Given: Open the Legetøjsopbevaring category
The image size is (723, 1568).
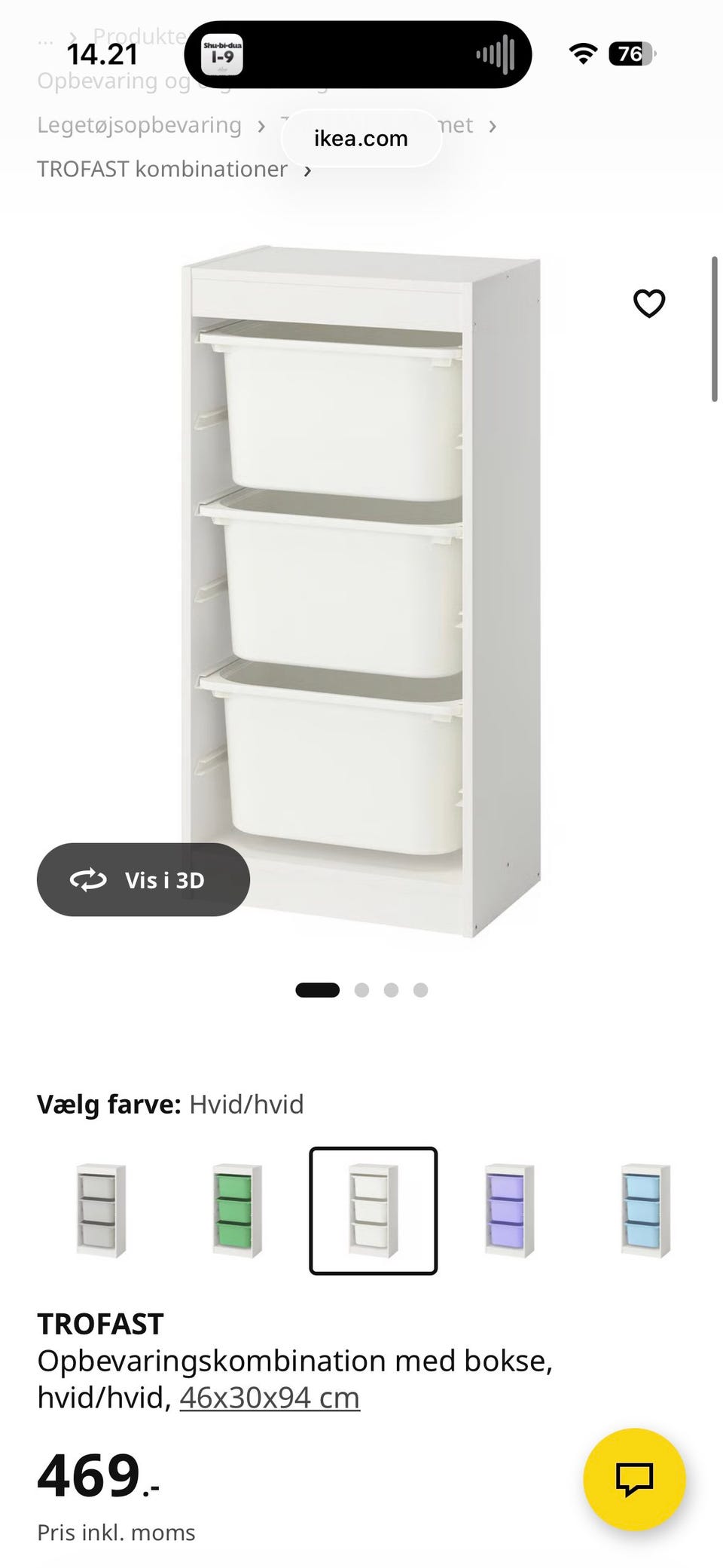Looking at the screenshot, I should [139, 125].
